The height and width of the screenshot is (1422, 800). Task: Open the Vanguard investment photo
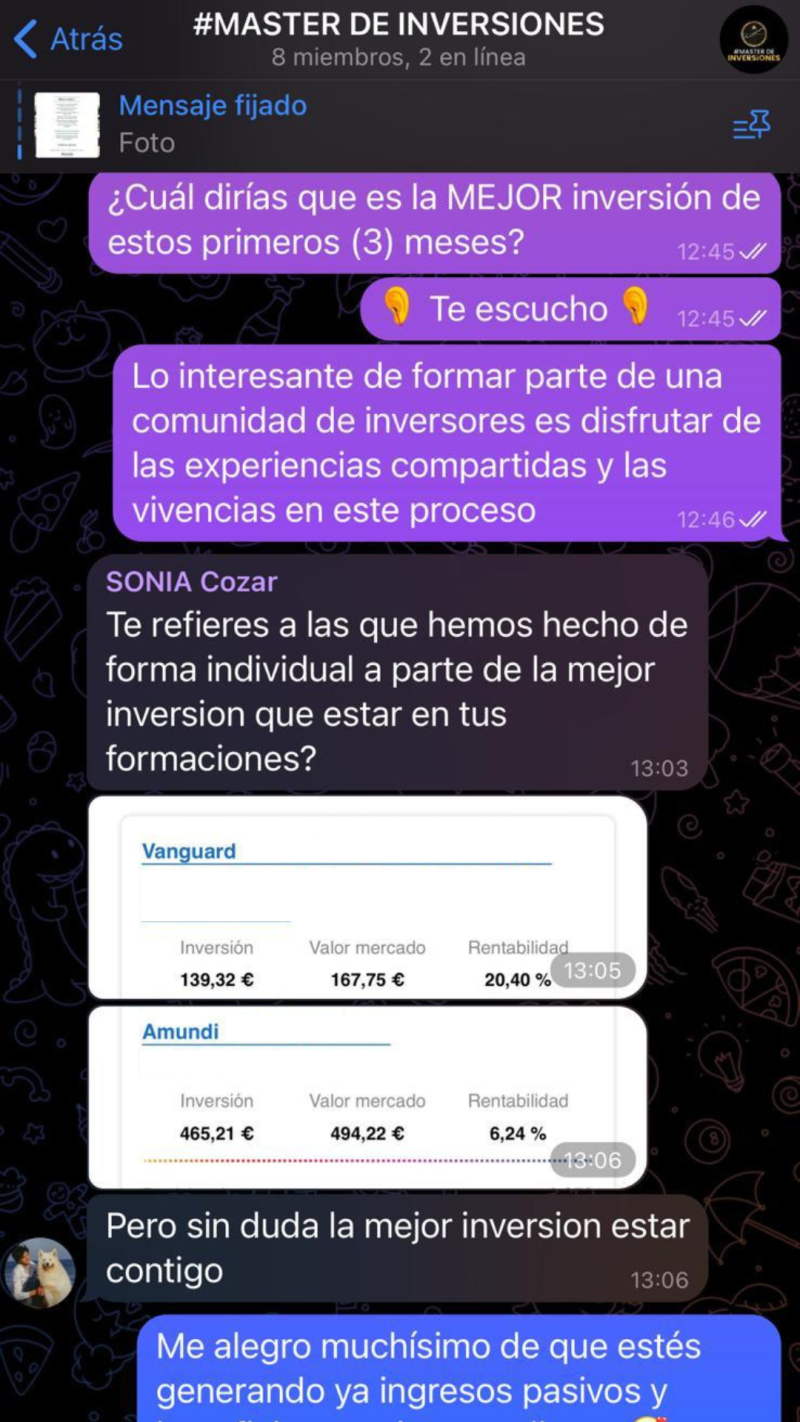367,897
